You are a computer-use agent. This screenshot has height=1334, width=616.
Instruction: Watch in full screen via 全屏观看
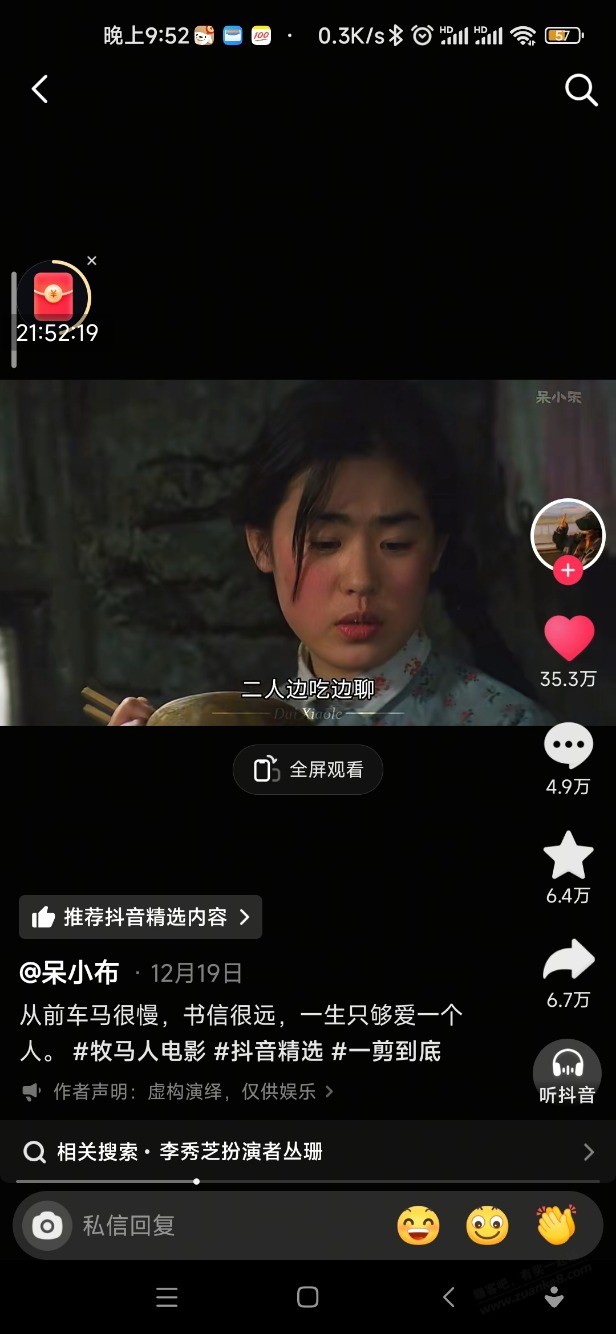point(308,770)
